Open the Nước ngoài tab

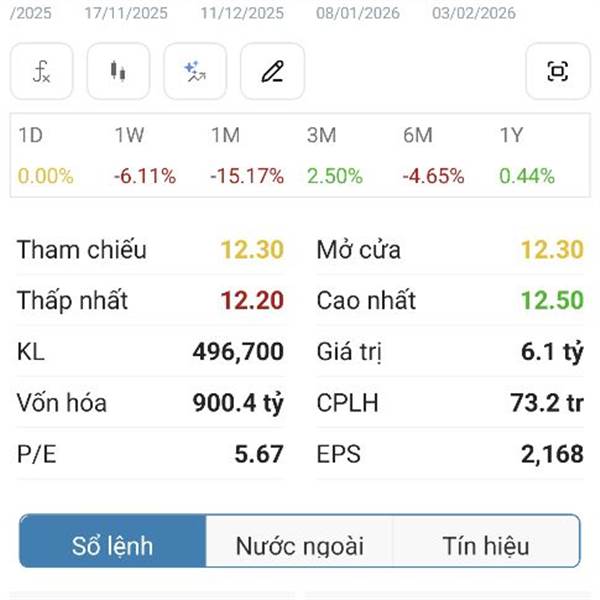(x=299, y=546)
